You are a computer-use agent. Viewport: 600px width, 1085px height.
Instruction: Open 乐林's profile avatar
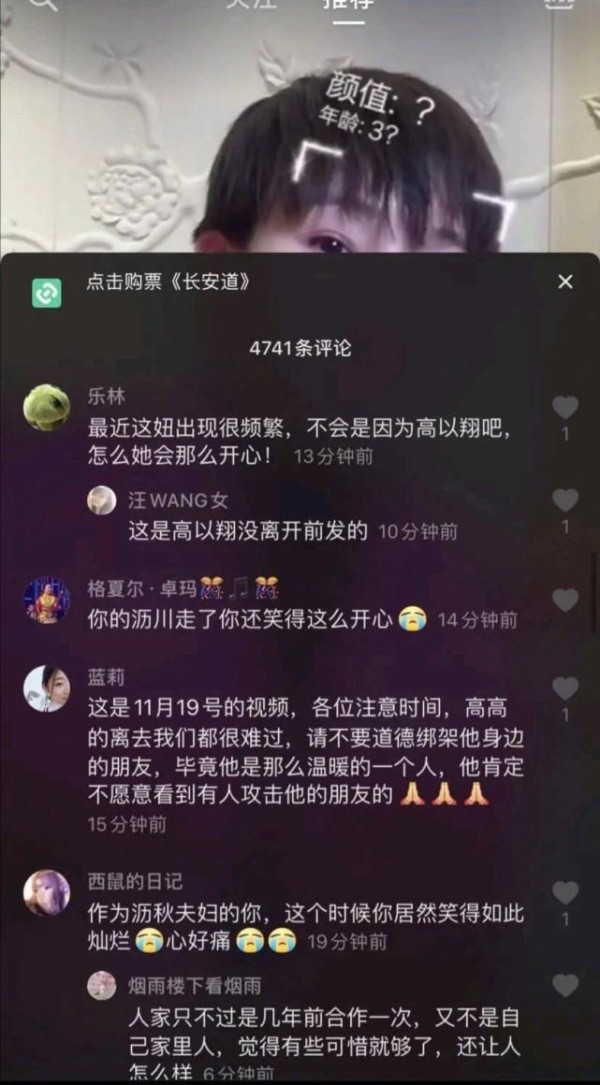[47, 407]
